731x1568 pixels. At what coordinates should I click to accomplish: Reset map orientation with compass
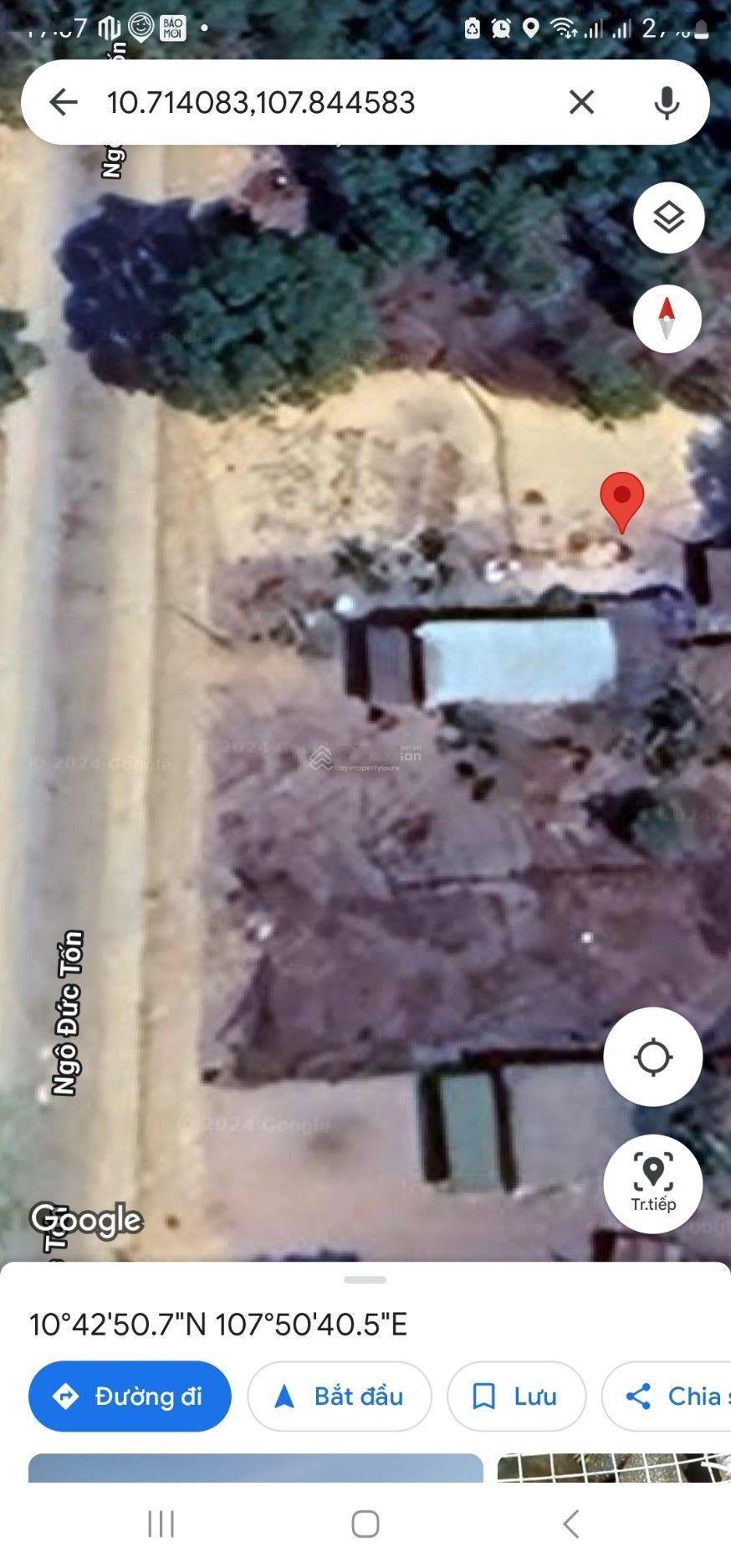(x=667, y=319)
